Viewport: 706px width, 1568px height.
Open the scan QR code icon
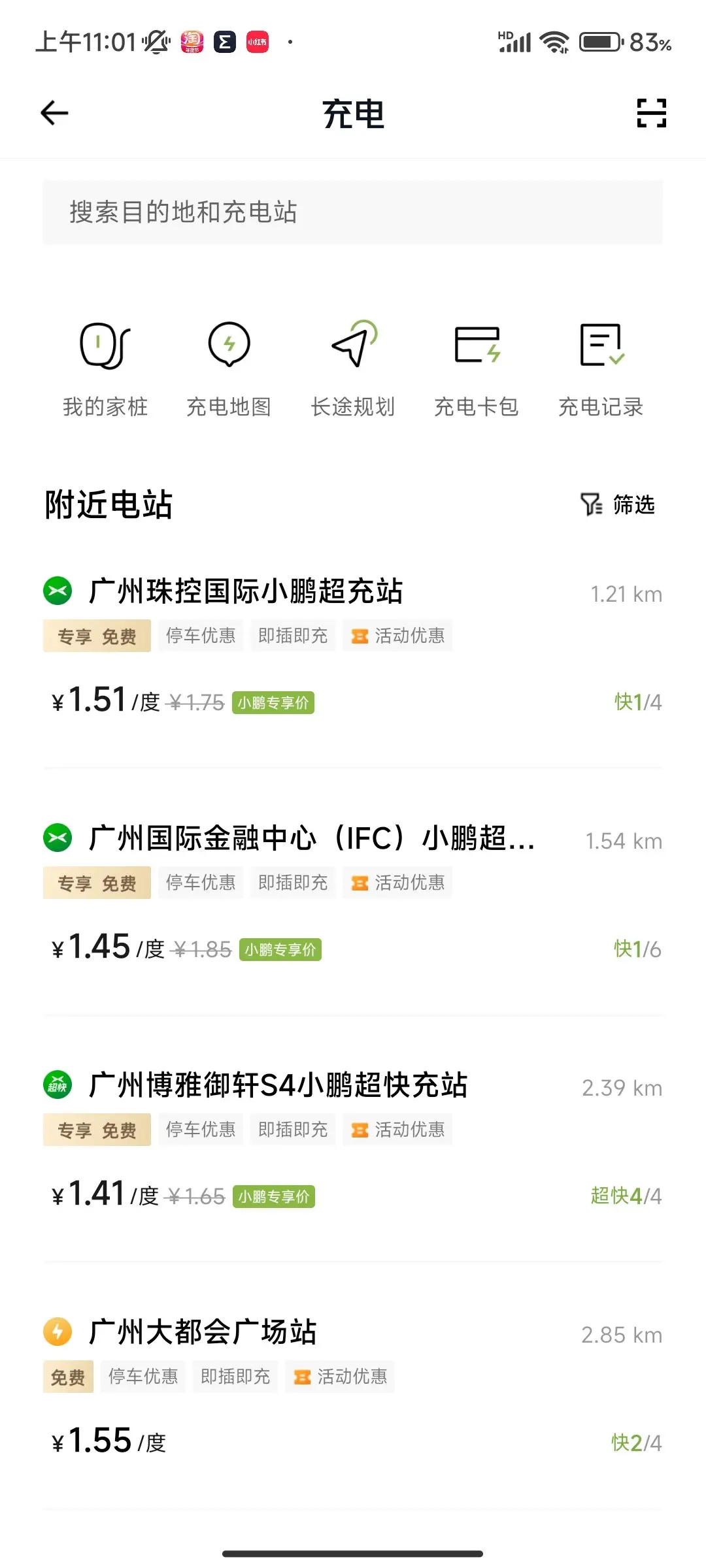[x=651, y=113]
